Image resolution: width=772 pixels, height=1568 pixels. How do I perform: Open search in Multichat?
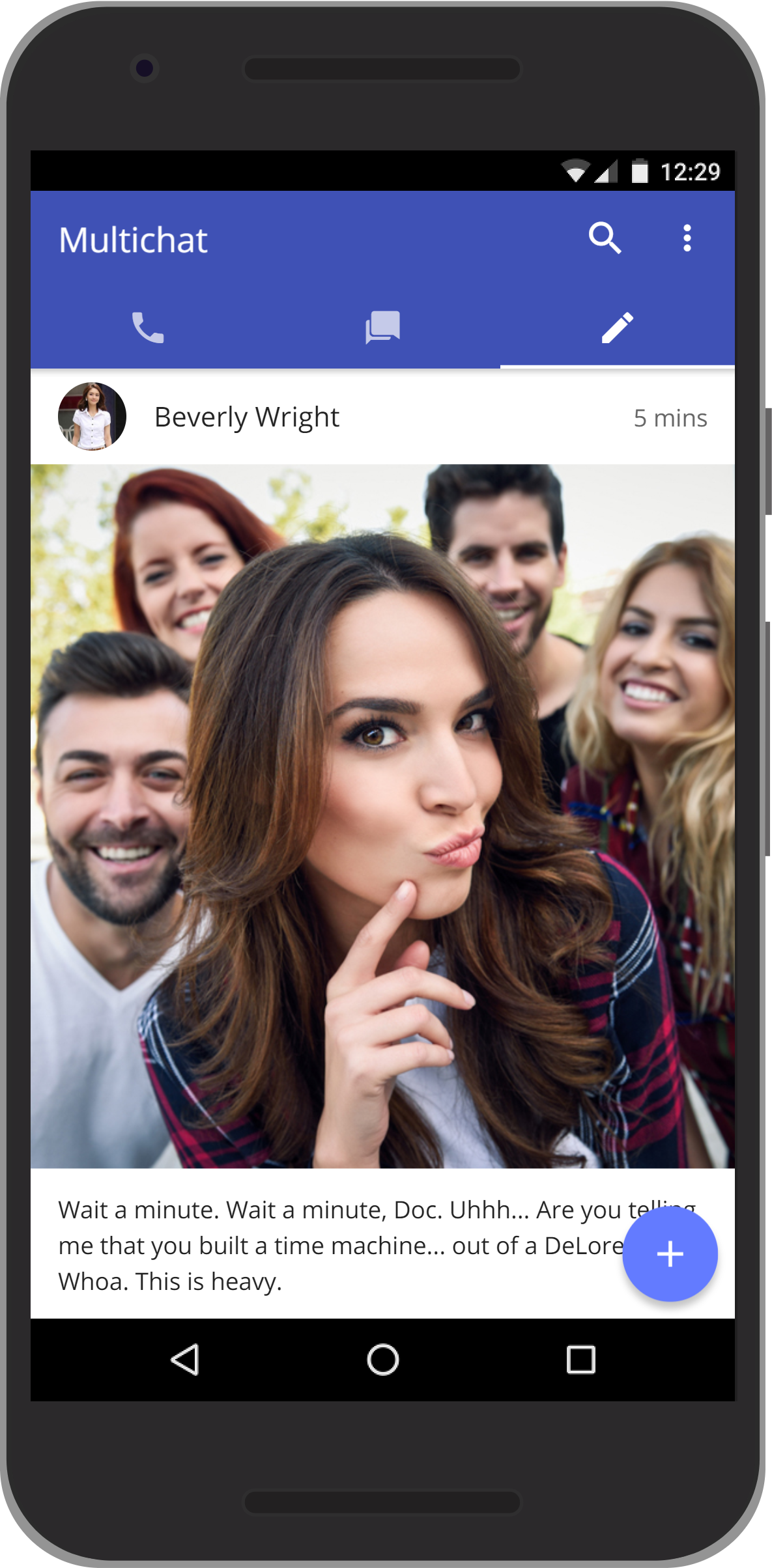point(605,238)
